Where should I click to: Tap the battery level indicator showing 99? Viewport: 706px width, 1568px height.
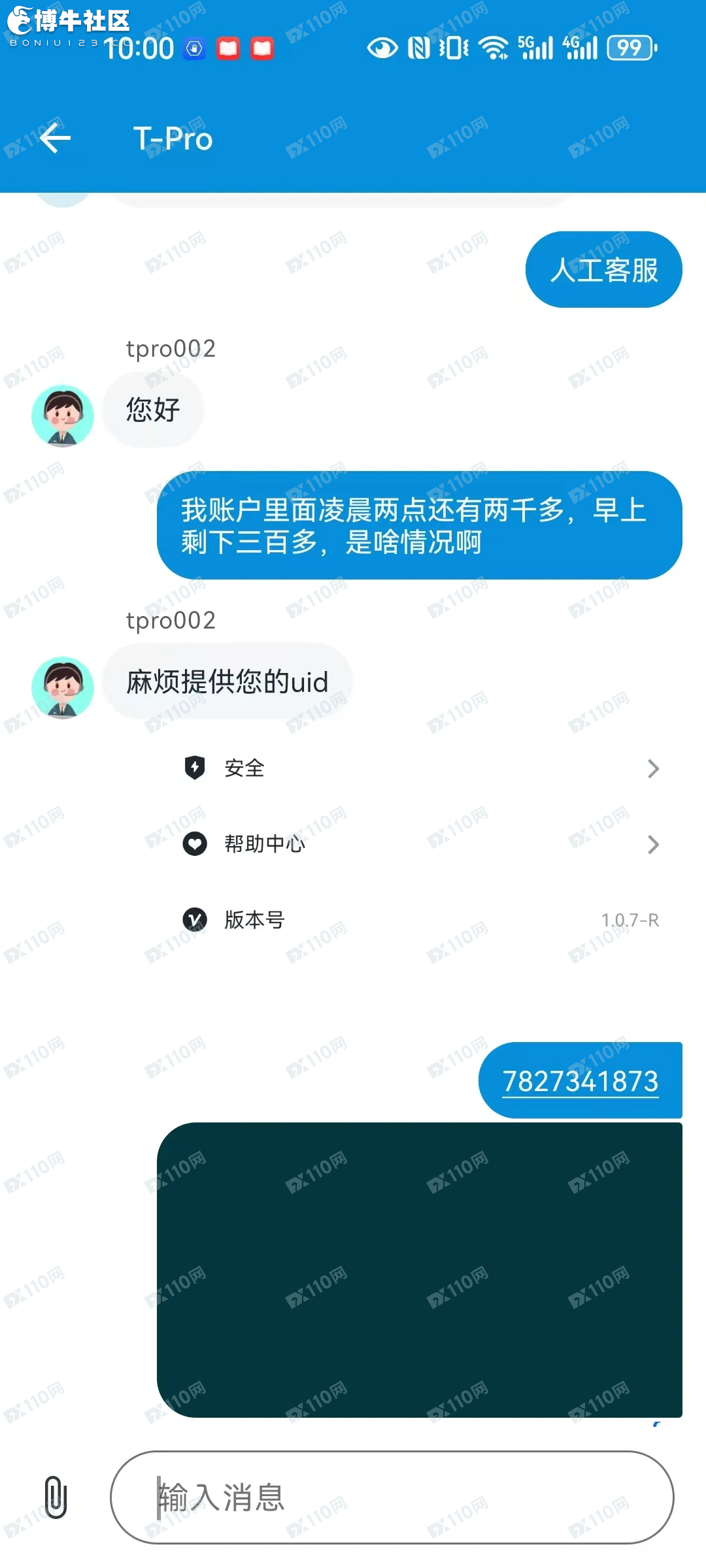click(x=628, y=48)
